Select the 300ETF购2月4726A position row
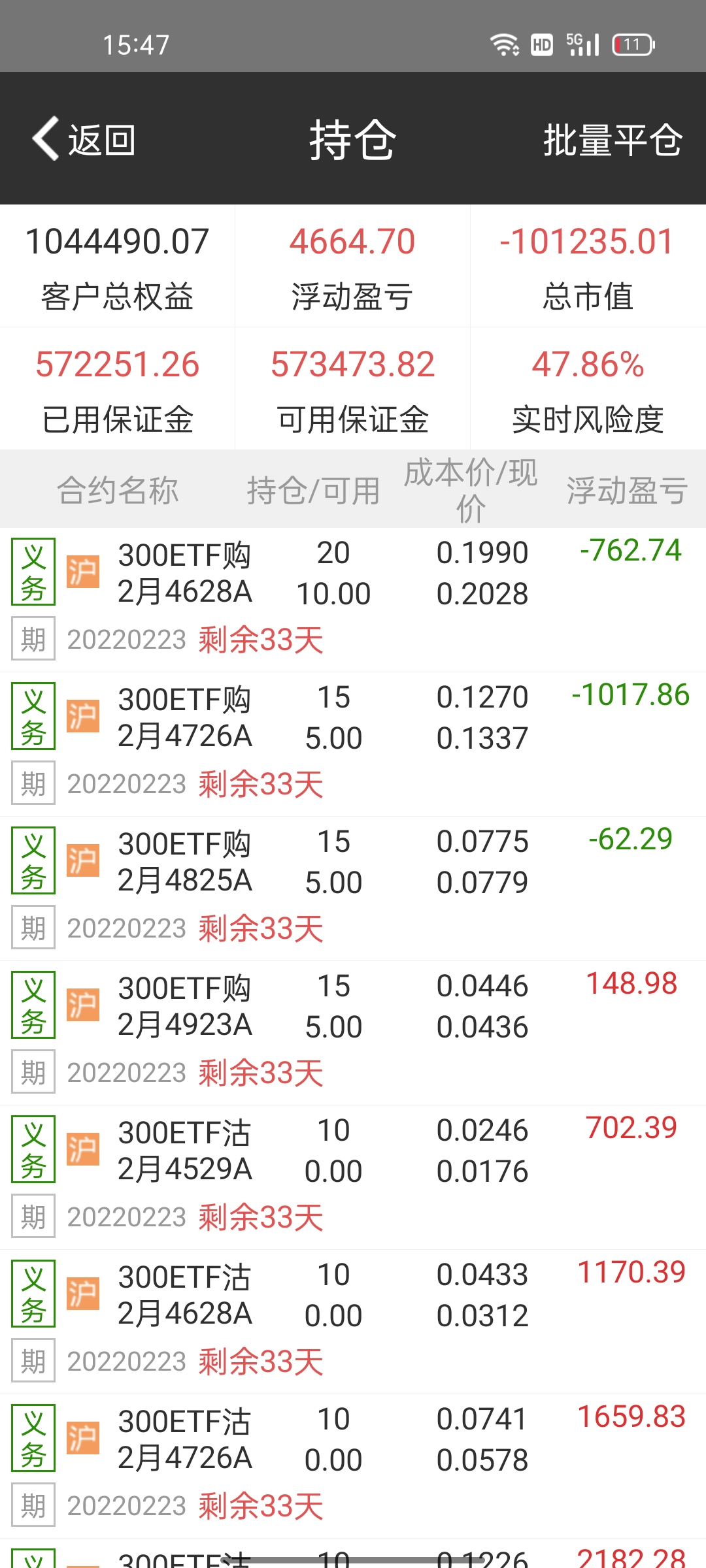Screen dimensions: 706x1568 pos(185,718)
